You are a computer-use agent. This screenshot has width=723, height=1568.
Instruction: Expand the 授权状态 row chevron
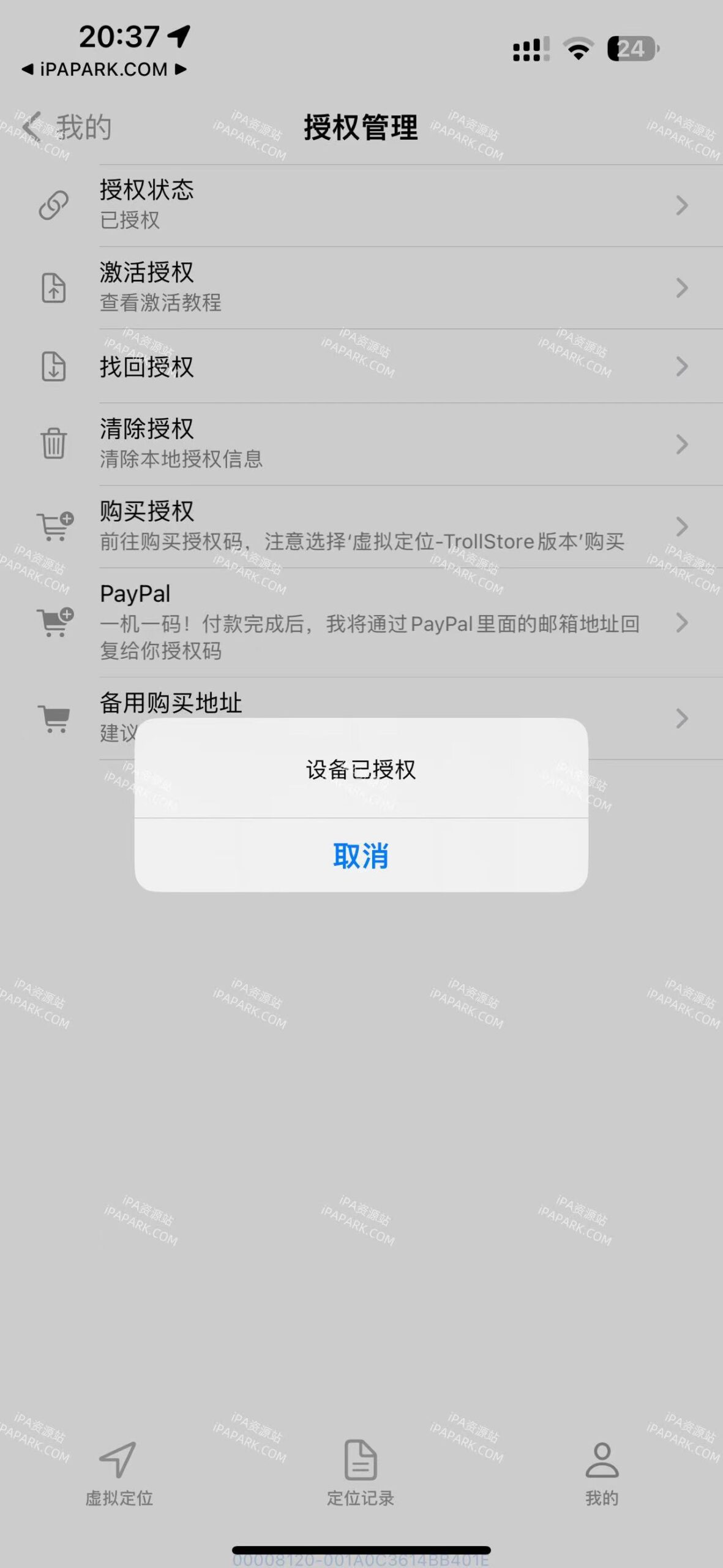coord(681,203)
